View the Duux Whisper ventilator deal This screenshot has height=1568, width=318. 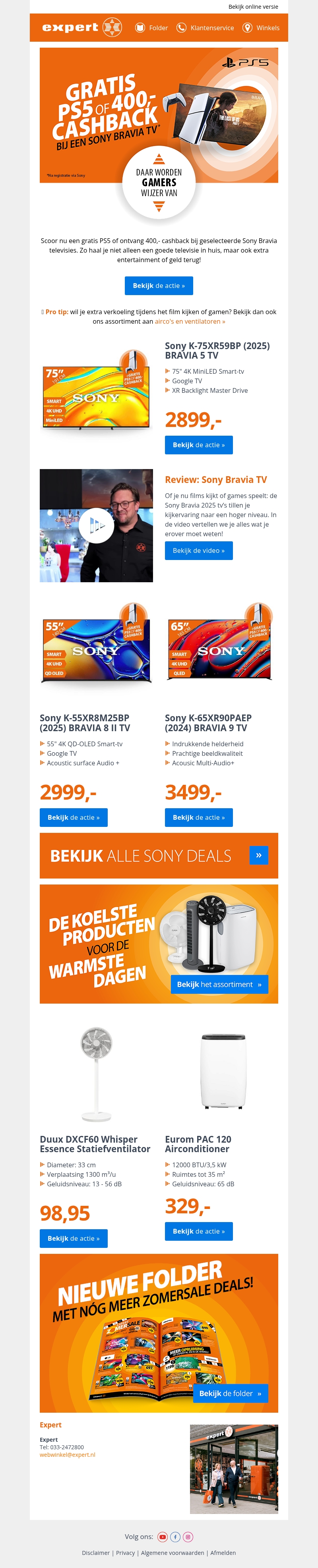[x=74, y=1238]
